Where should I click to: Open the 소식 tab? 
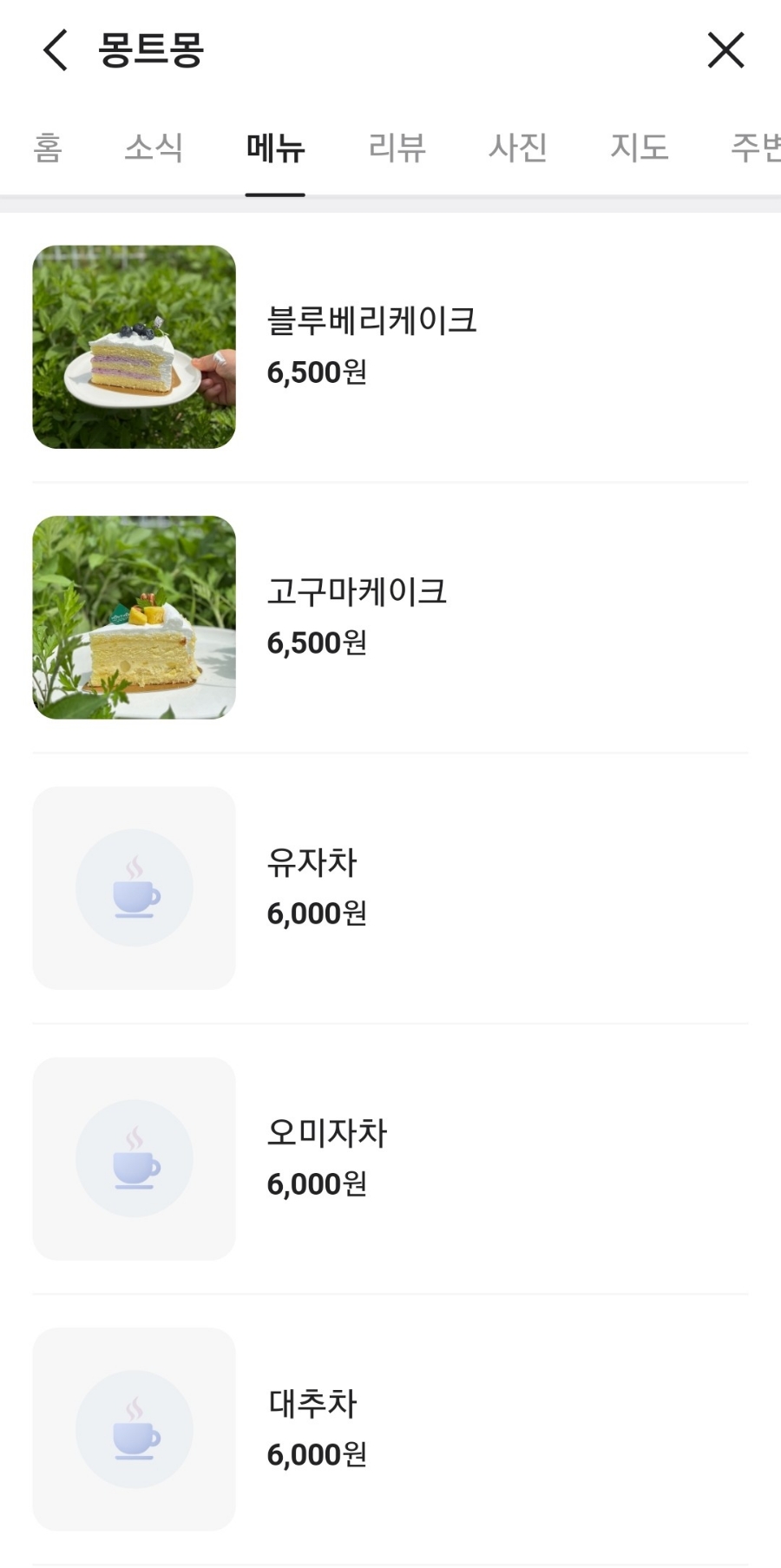(154, 148)
